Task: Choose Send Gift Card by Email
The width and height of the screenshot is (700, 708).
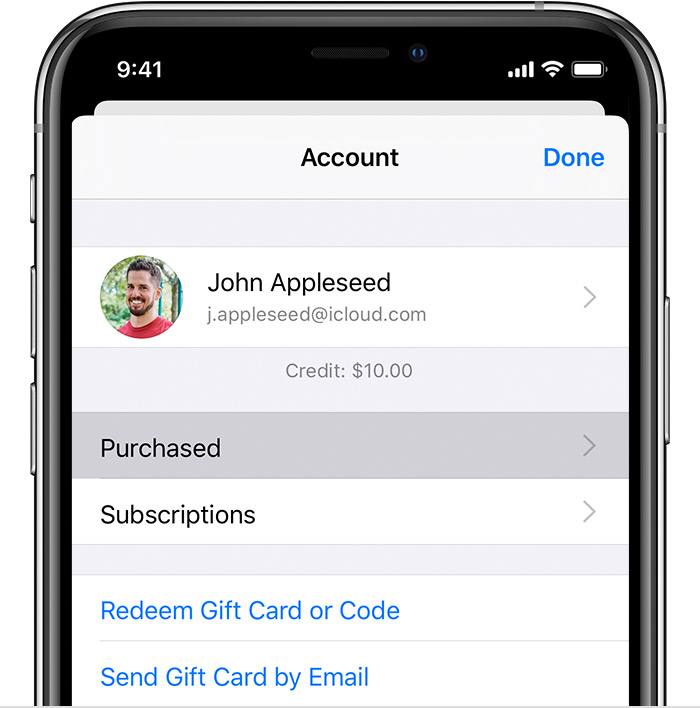Action: [x=235, y=676]
